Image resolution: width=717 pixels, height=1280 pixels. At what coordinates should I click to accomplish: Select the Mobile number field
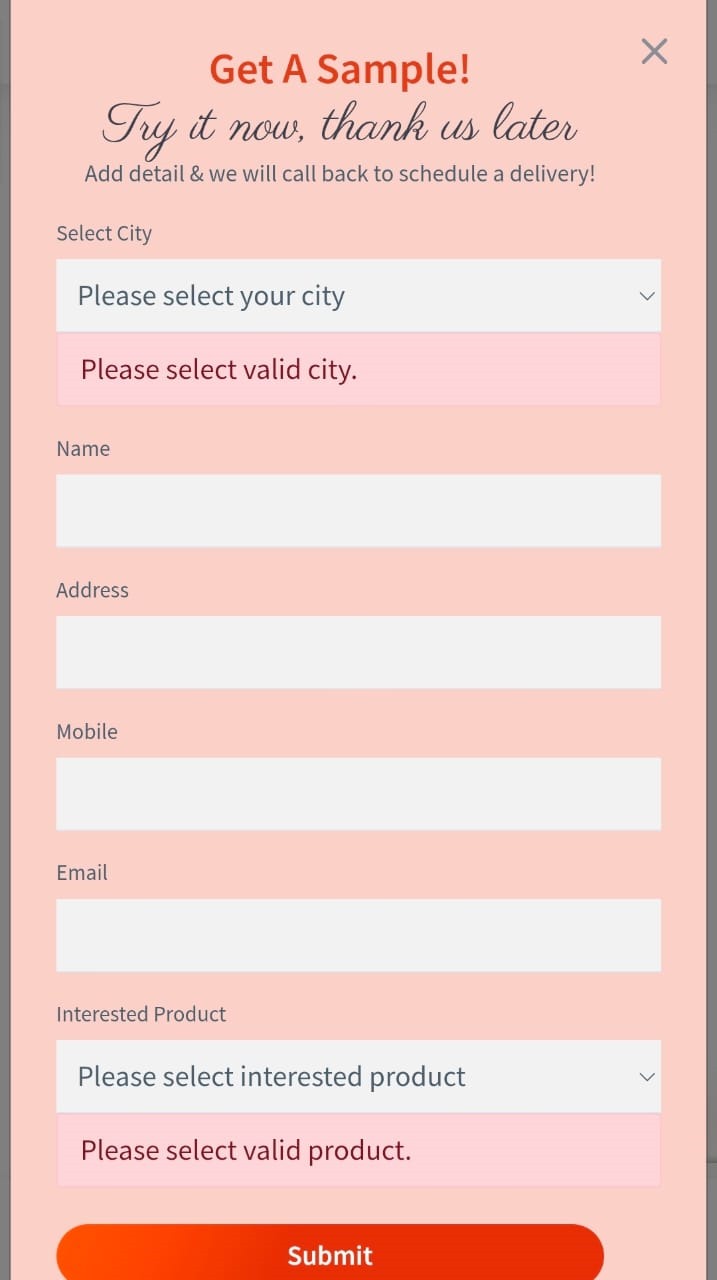coord(358,793)
